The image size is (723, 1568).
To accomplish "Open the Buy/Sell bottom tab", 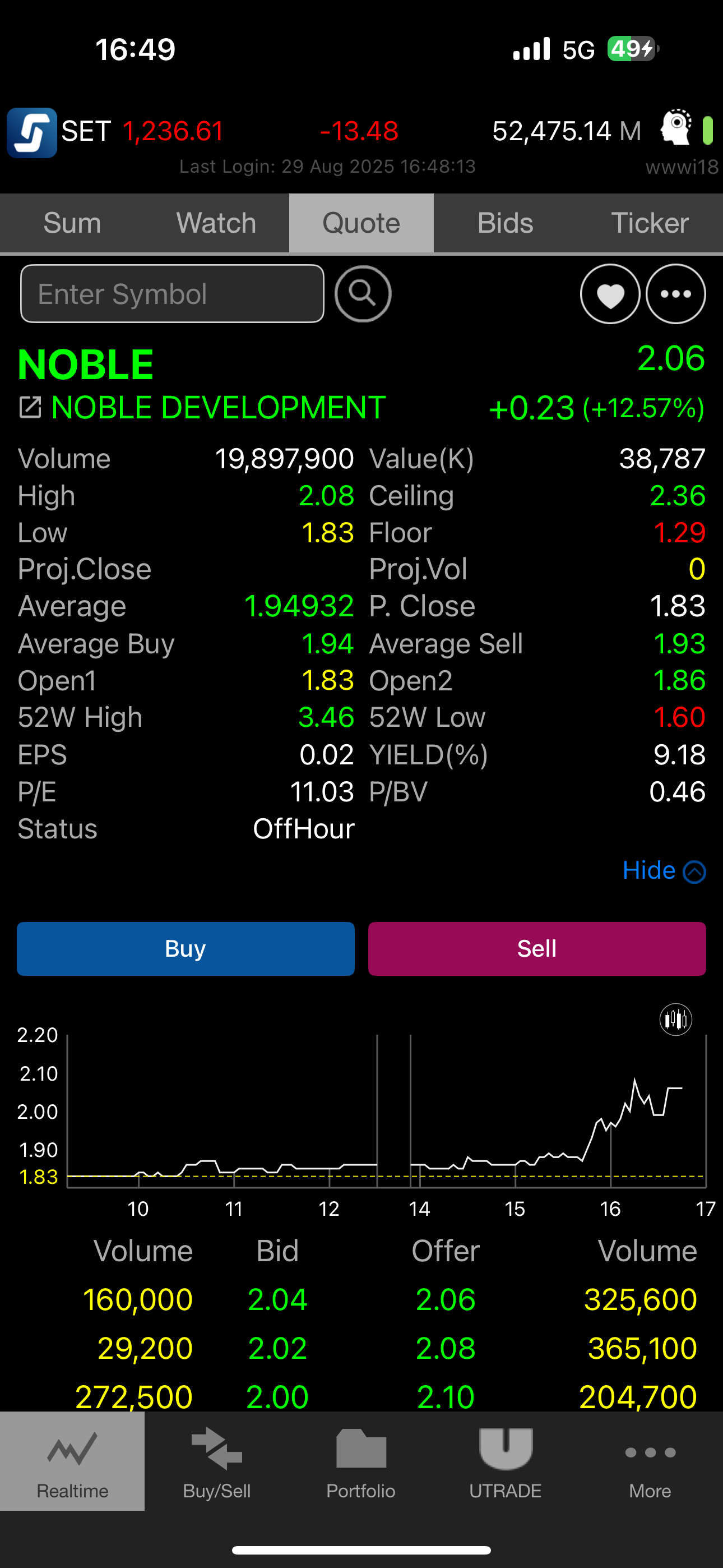I will pos(217,1462).
